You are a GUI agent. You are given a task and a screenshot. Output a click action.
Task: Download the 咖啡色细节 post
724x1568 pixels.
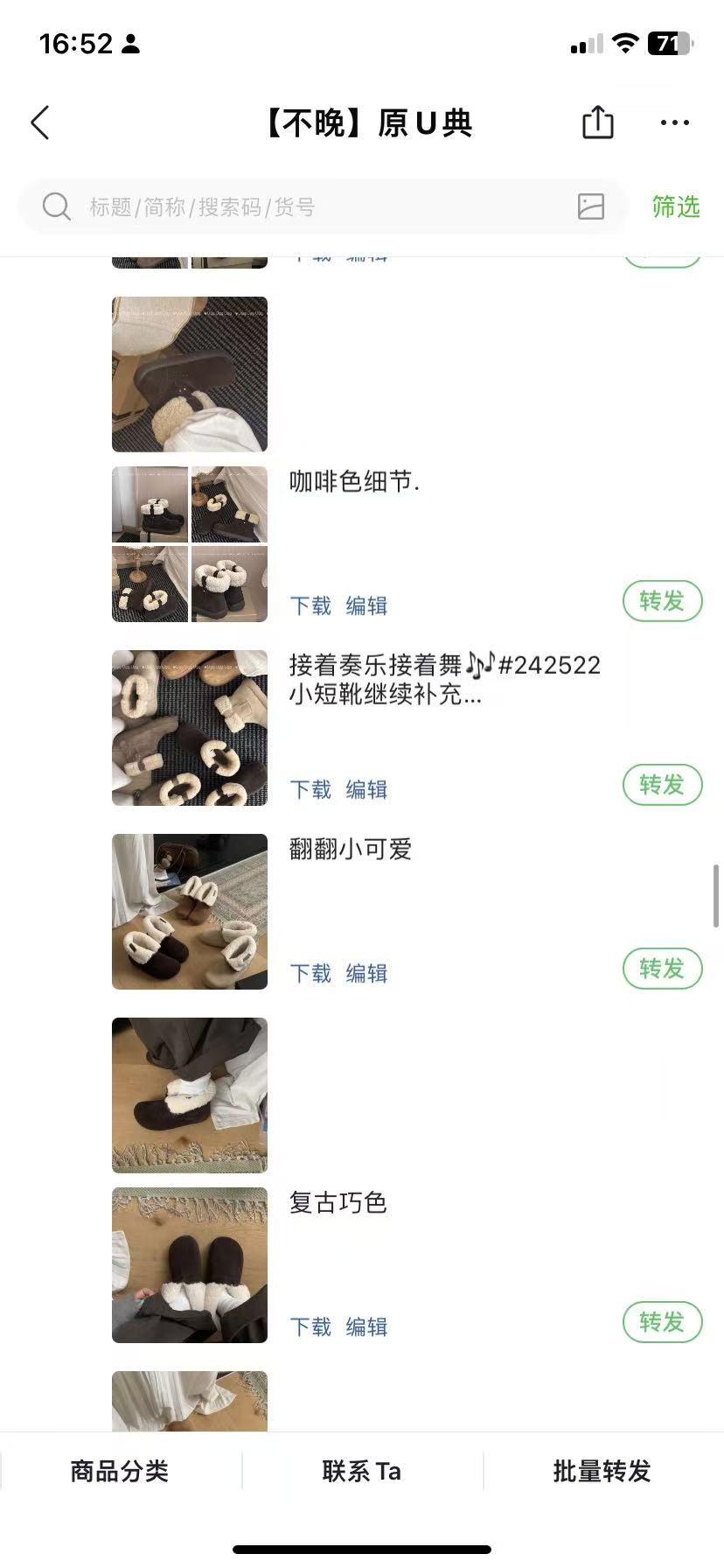tap(310, 605)
